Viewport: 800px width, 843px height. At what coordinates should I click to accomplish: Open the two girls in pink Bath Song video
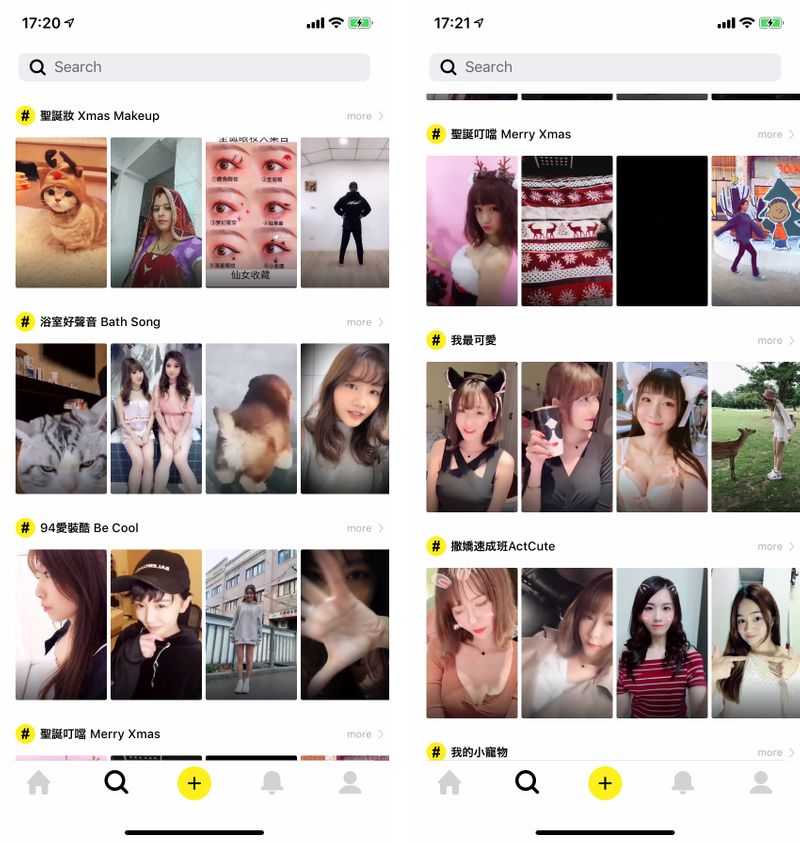coord(156,419)
